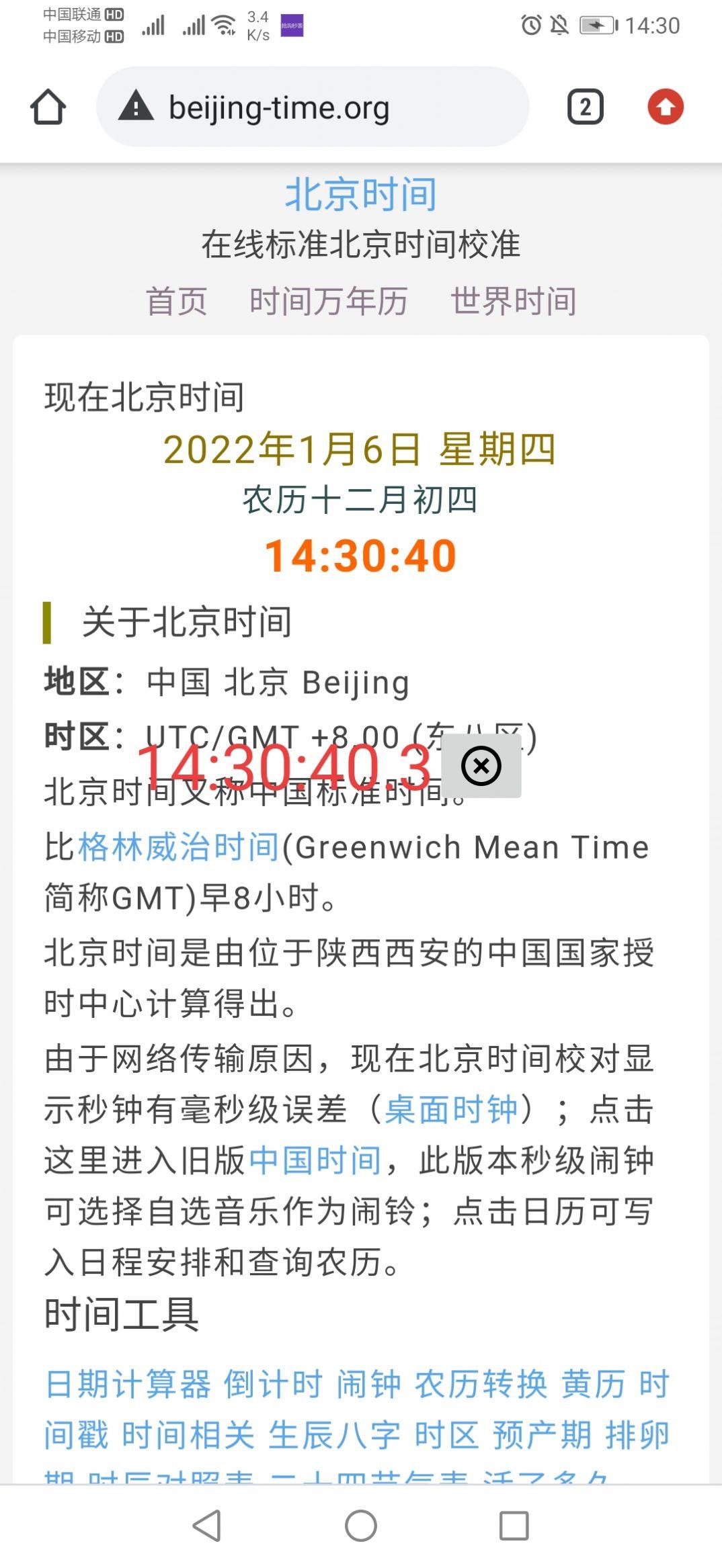This screenshot has width=722, height=1568.
Task: Open the 黄历 link
Action: [x=594, y=1384]
